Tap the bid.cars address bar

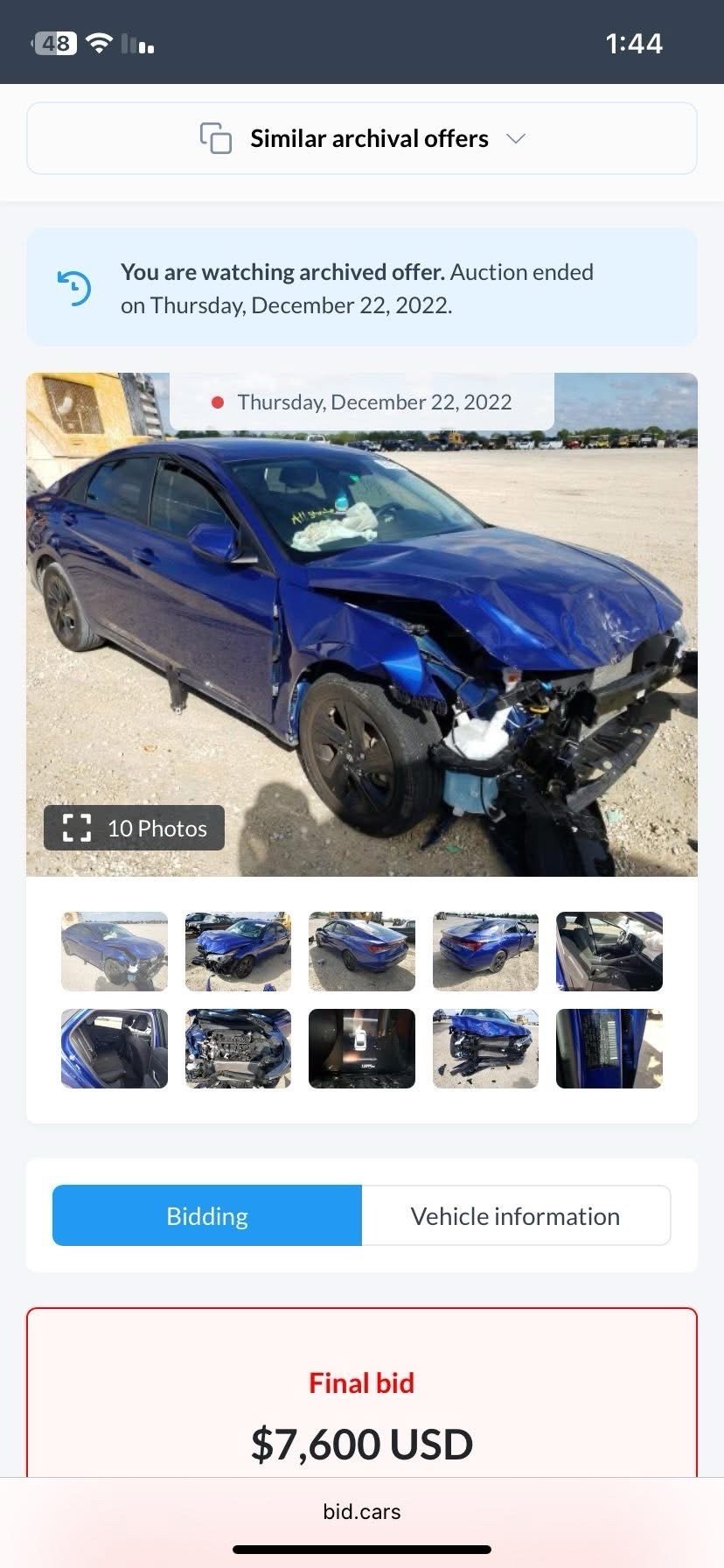pyautogui.click(x=362, y=1511)
